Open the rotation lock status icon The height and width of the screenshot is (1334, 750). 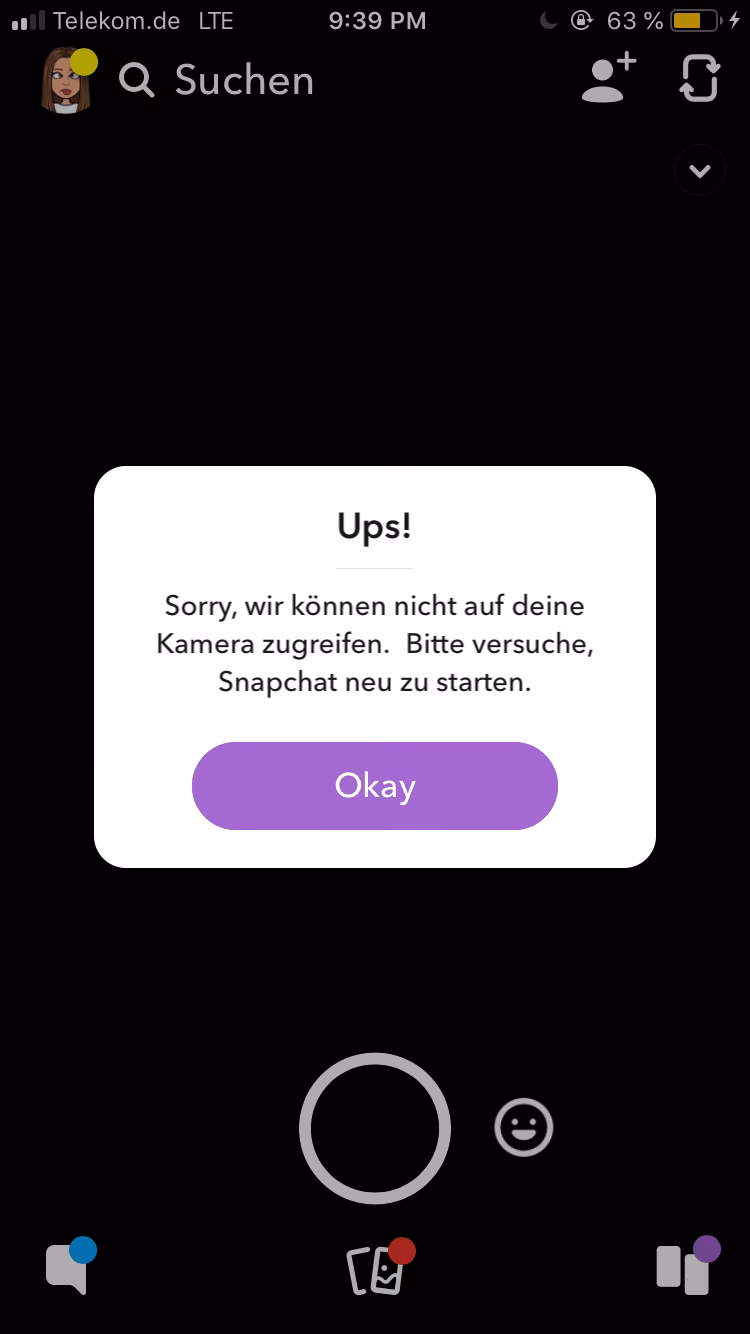(581, 19)
